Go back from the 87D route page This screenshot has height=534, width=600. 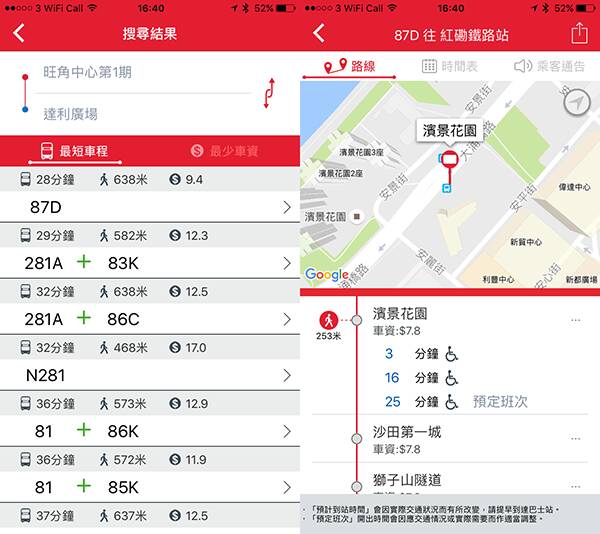click(x=319, y=34)
